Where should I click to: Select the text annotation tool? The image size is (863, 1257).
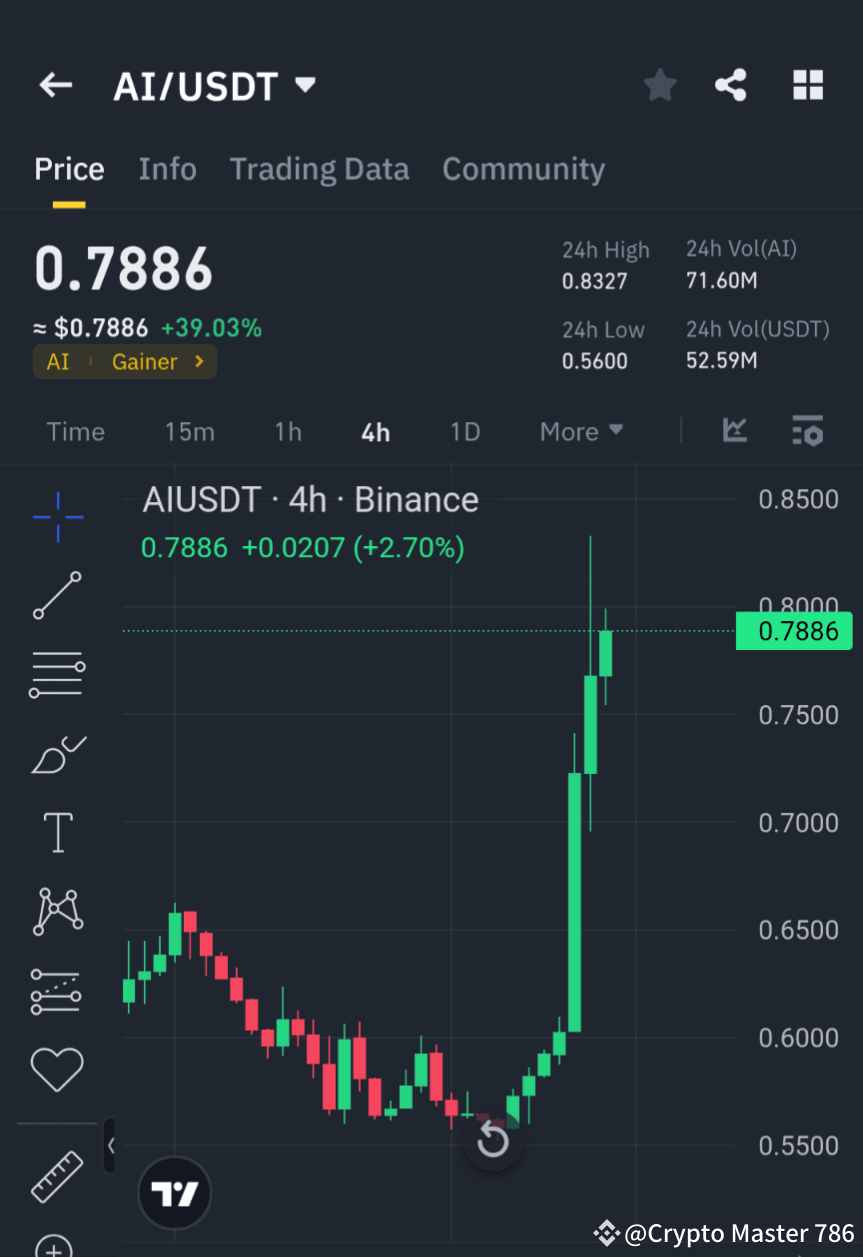(57, 832)
